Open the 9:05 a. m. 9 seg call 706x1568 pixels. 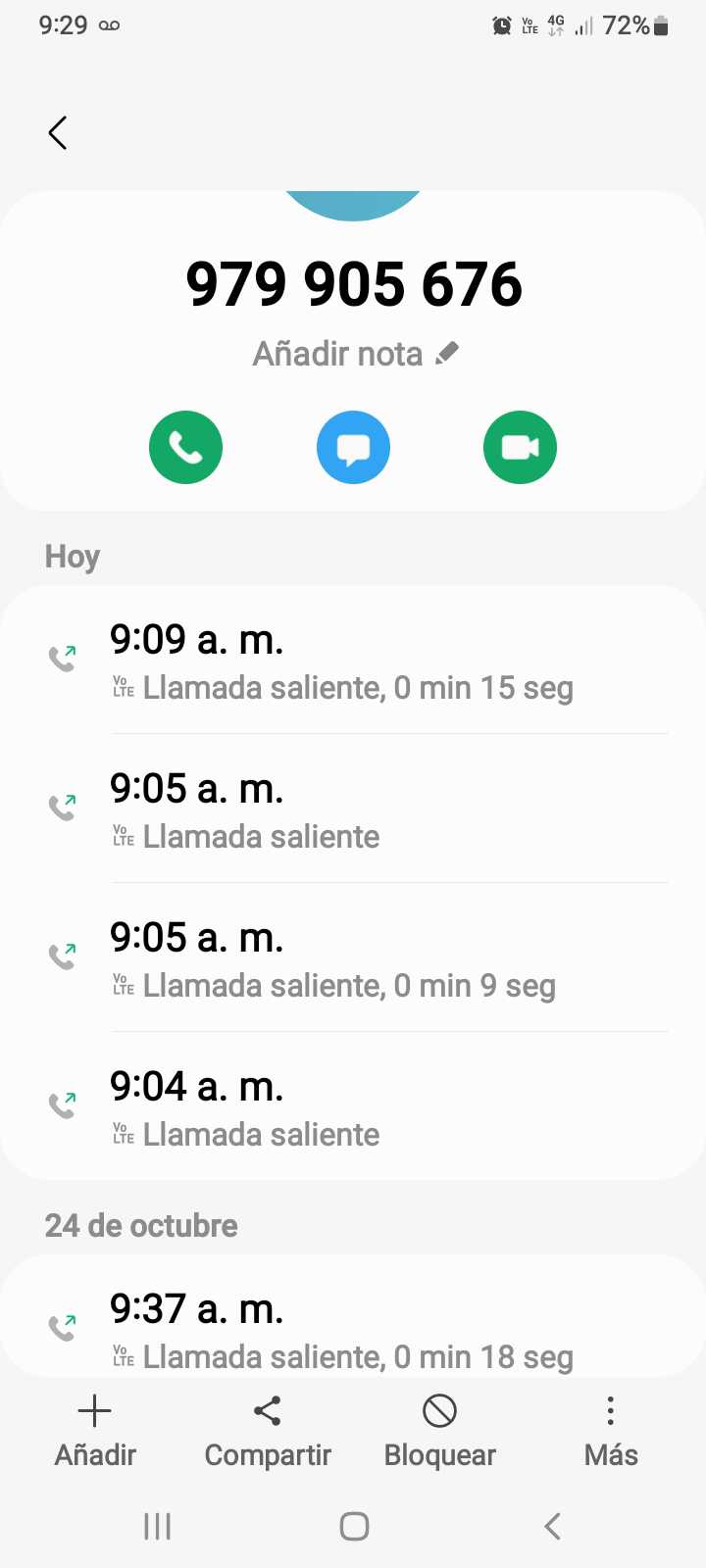pyautogui.click(x=353, y=959)
